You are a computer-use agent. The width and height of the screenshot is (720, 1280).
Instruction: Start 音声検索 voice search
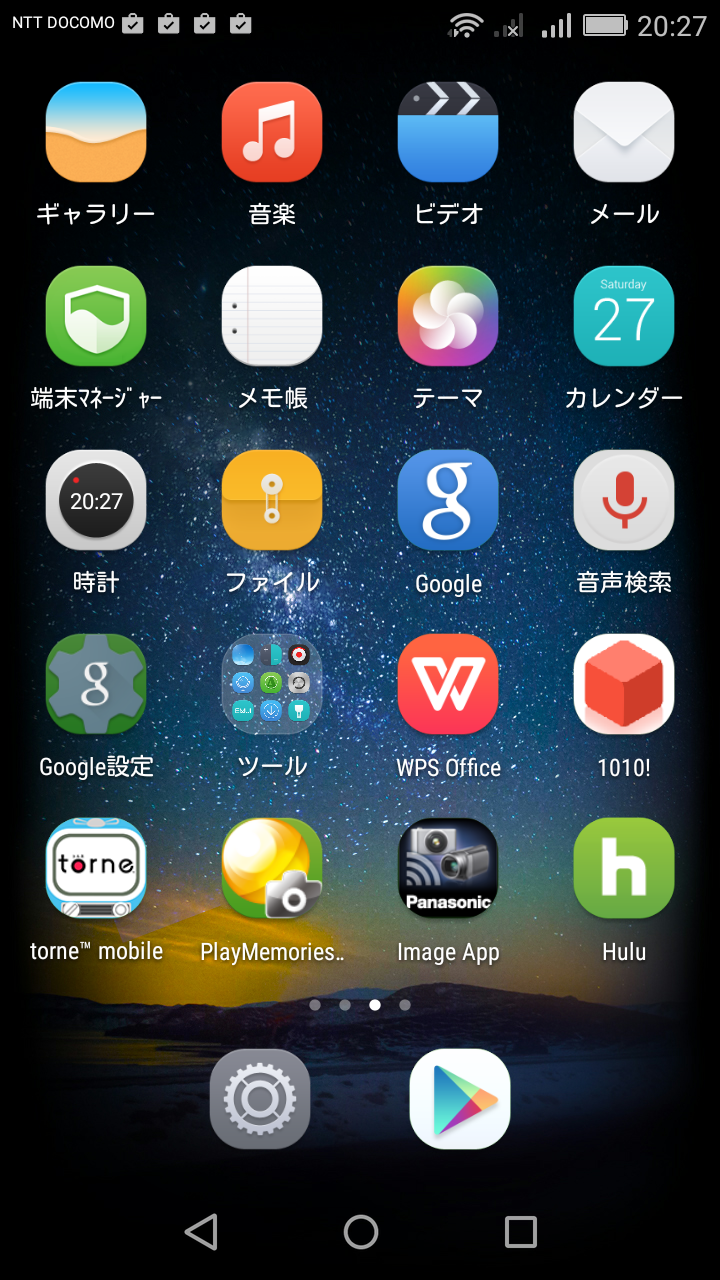624,500
